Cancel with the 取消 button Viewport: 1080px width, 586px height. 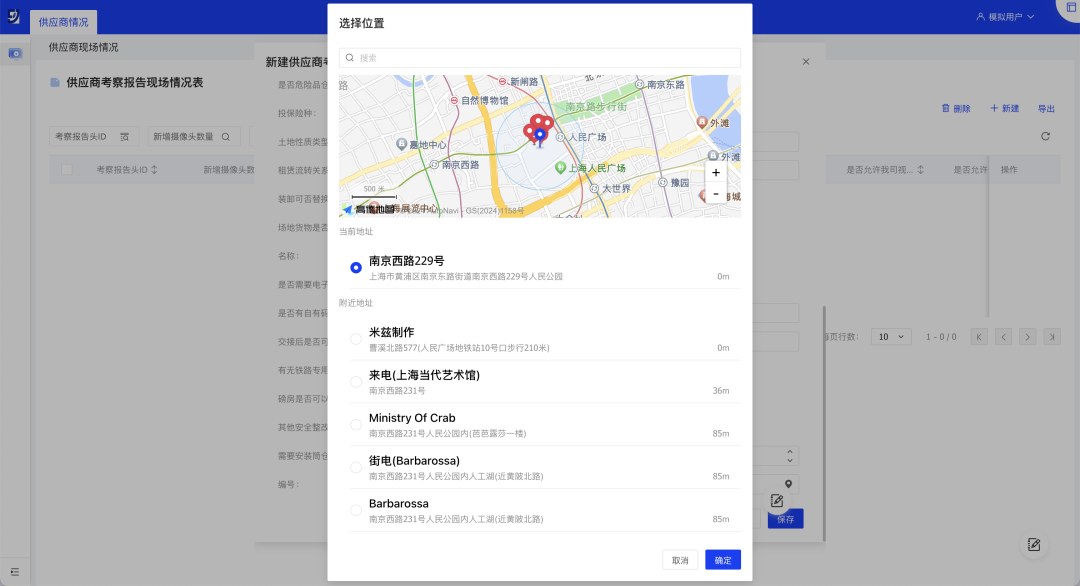point(680,560)
